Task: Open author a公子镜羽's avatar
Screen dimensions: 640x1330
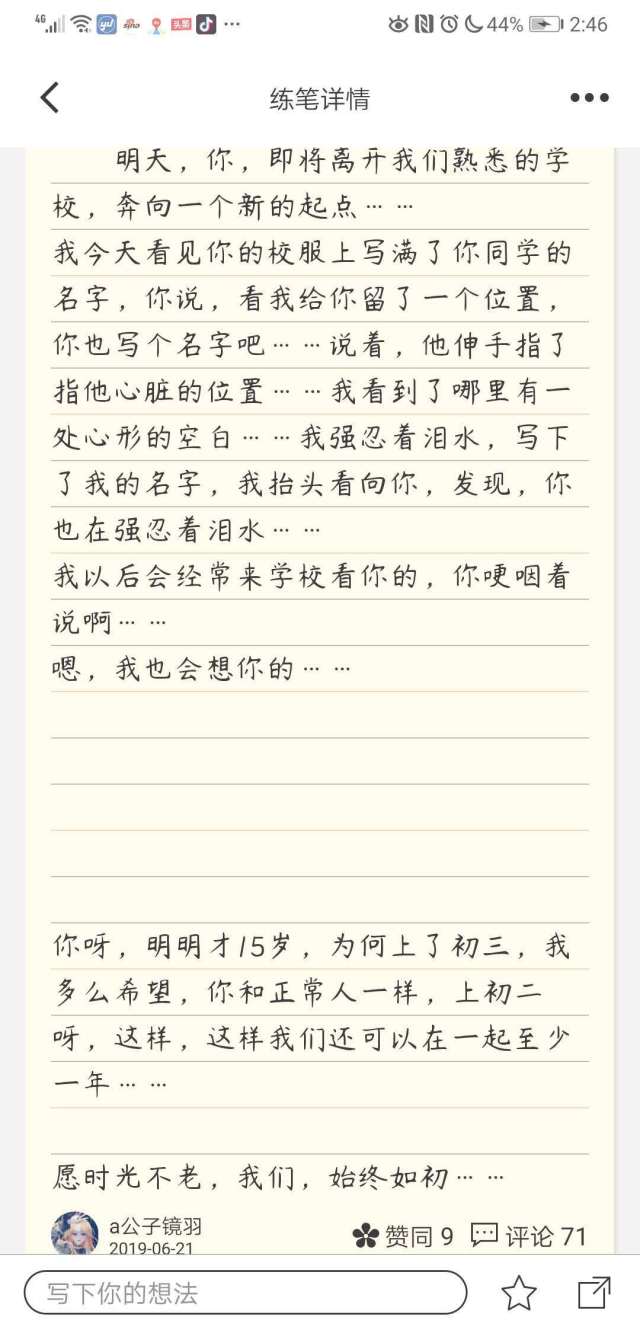Action: (75, 1233)
